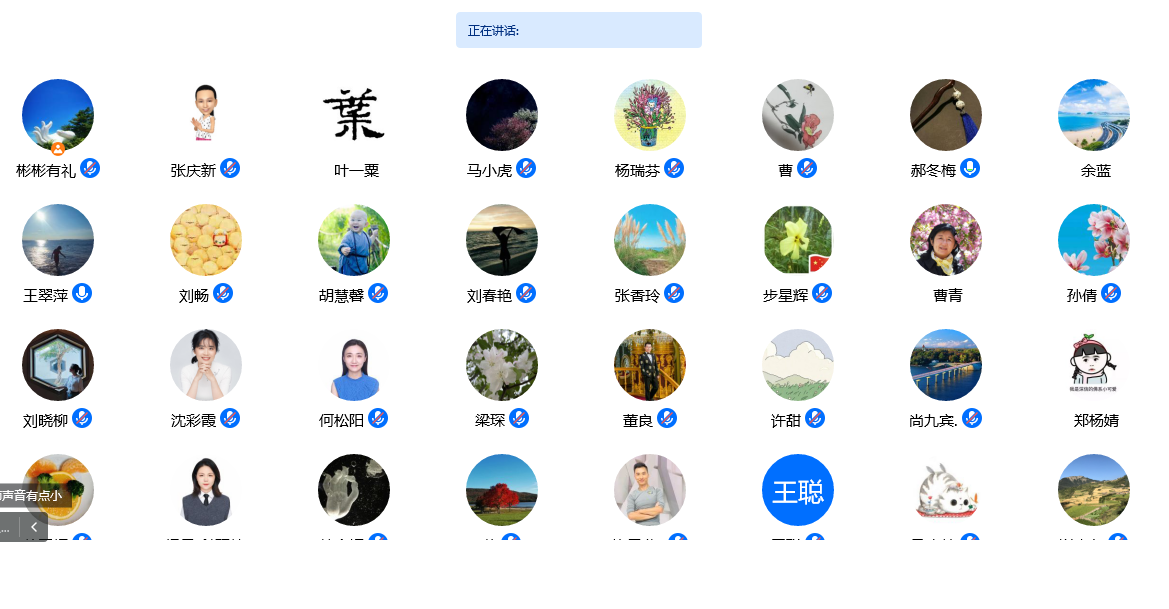Open 沈彩霞's participant tile

pyautogui.click(x=206, y=365)
